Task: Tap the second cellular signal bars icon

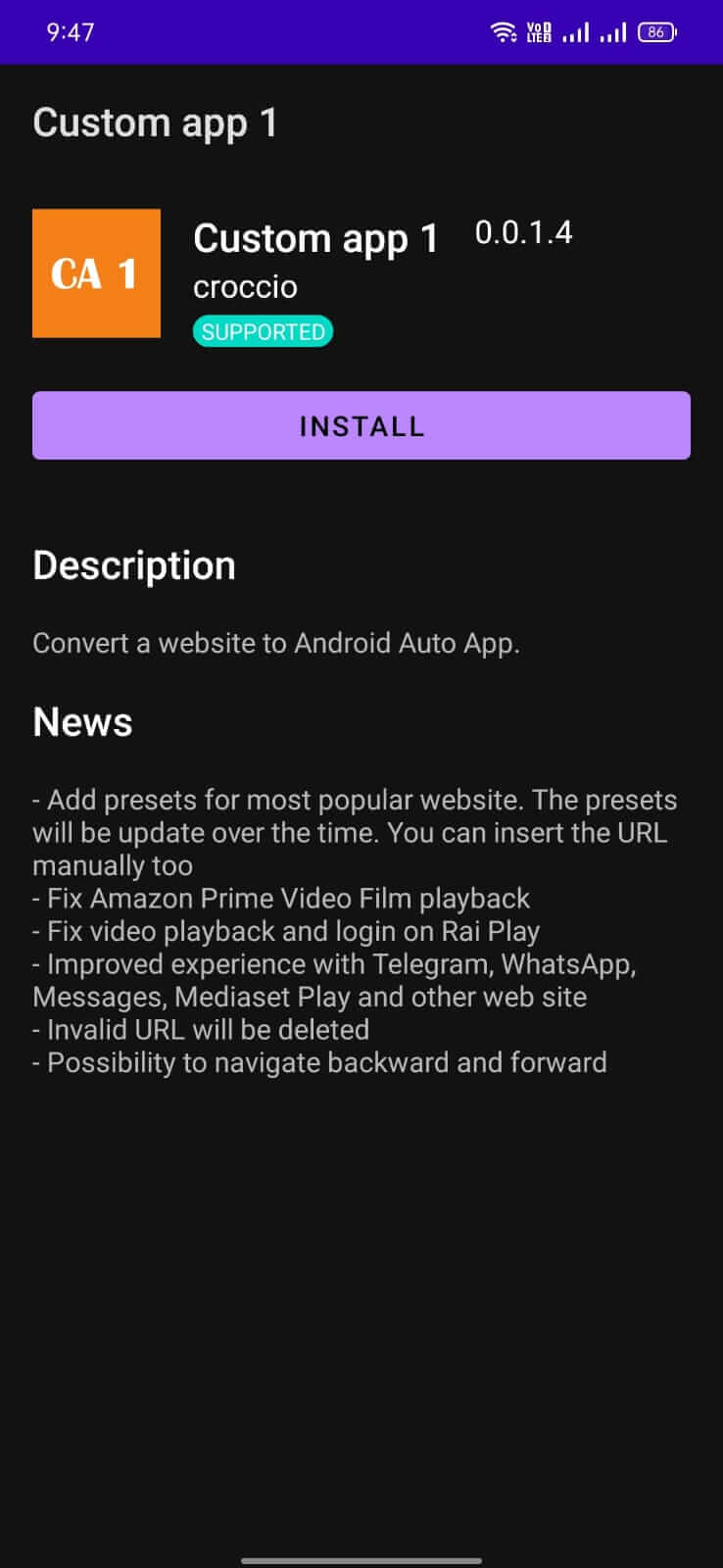Action: [x=615, y=31]
